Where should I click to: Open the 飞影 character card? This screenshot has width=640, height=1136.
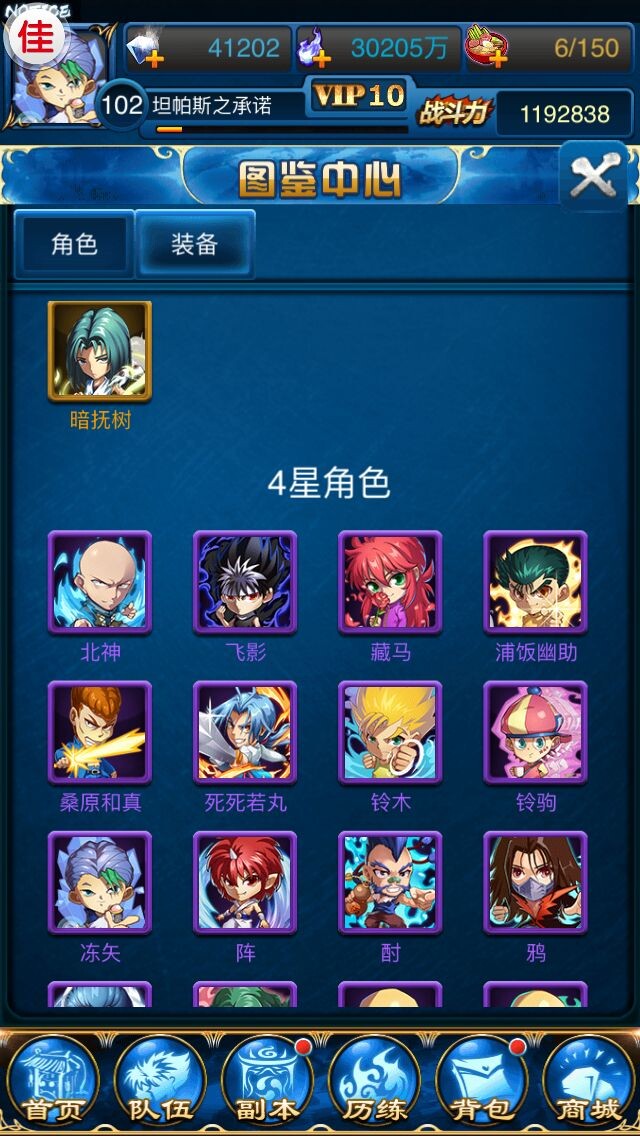coord(245,581)
